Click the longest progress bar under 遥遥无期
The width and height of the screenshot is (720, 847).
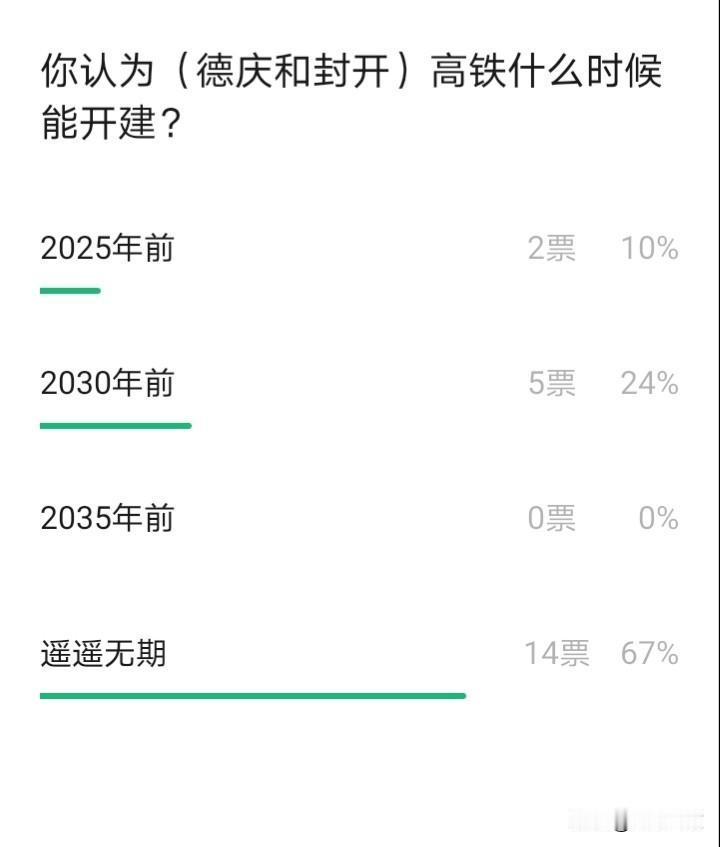tap(252, 694)
